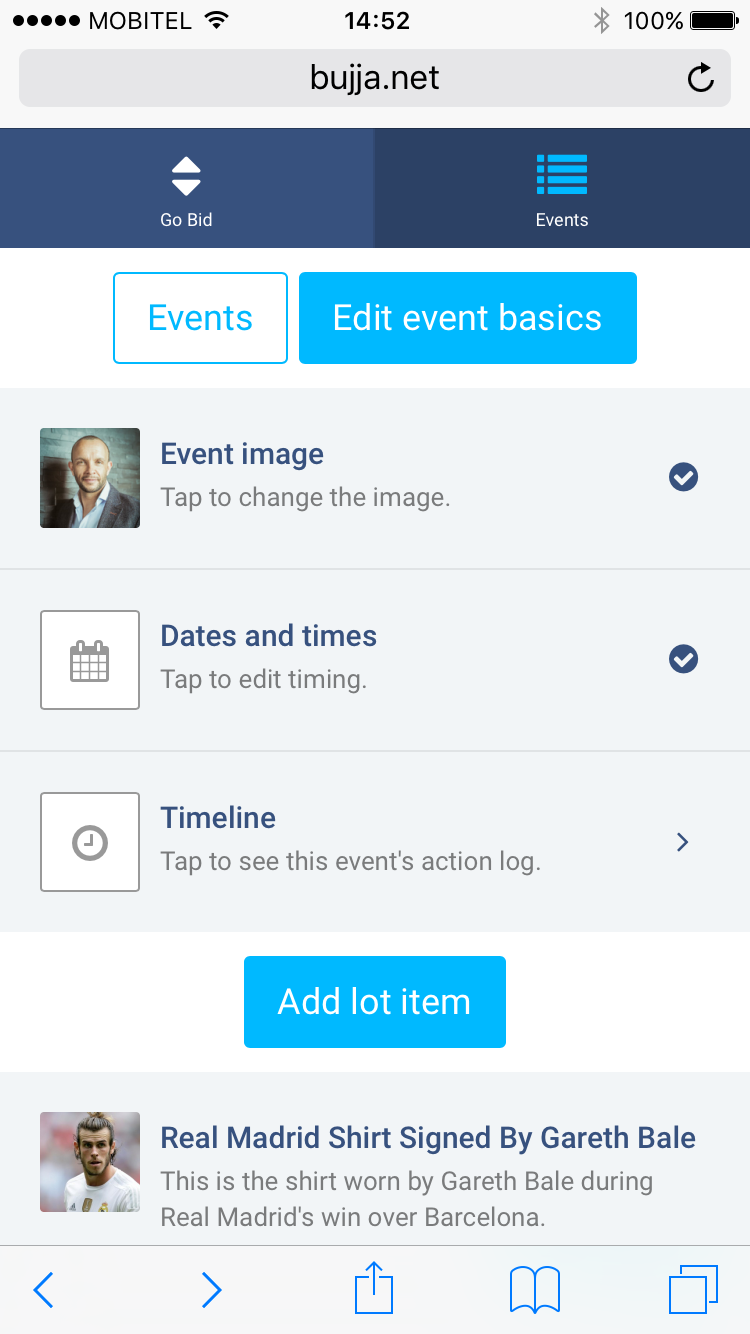The height and width of the screenshot is (1334, 750).
Task: Open Safari bookmarks
Action: (535, 1290)
